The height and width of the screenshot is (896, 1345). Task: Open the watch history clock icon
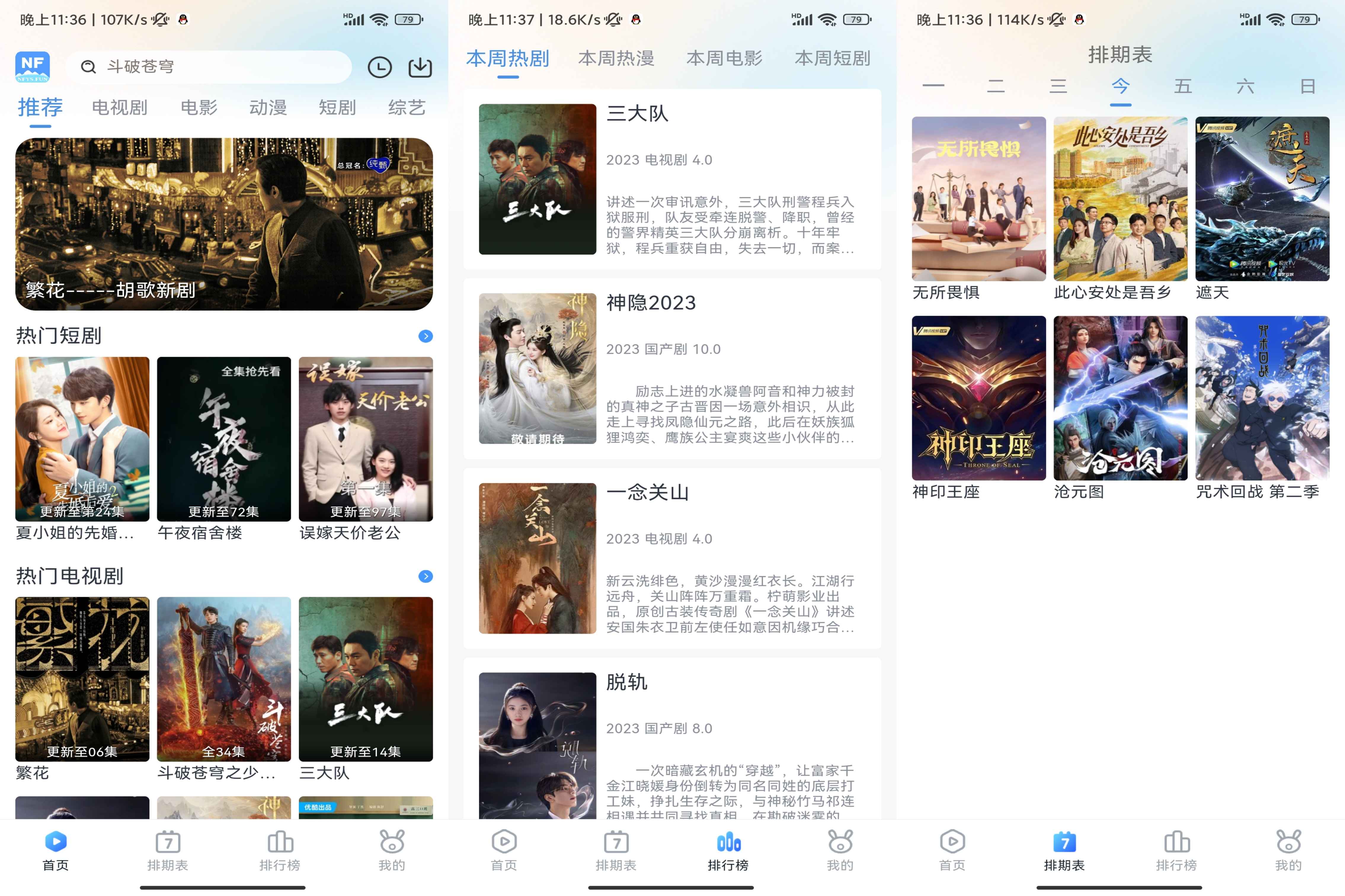[380, 68]
